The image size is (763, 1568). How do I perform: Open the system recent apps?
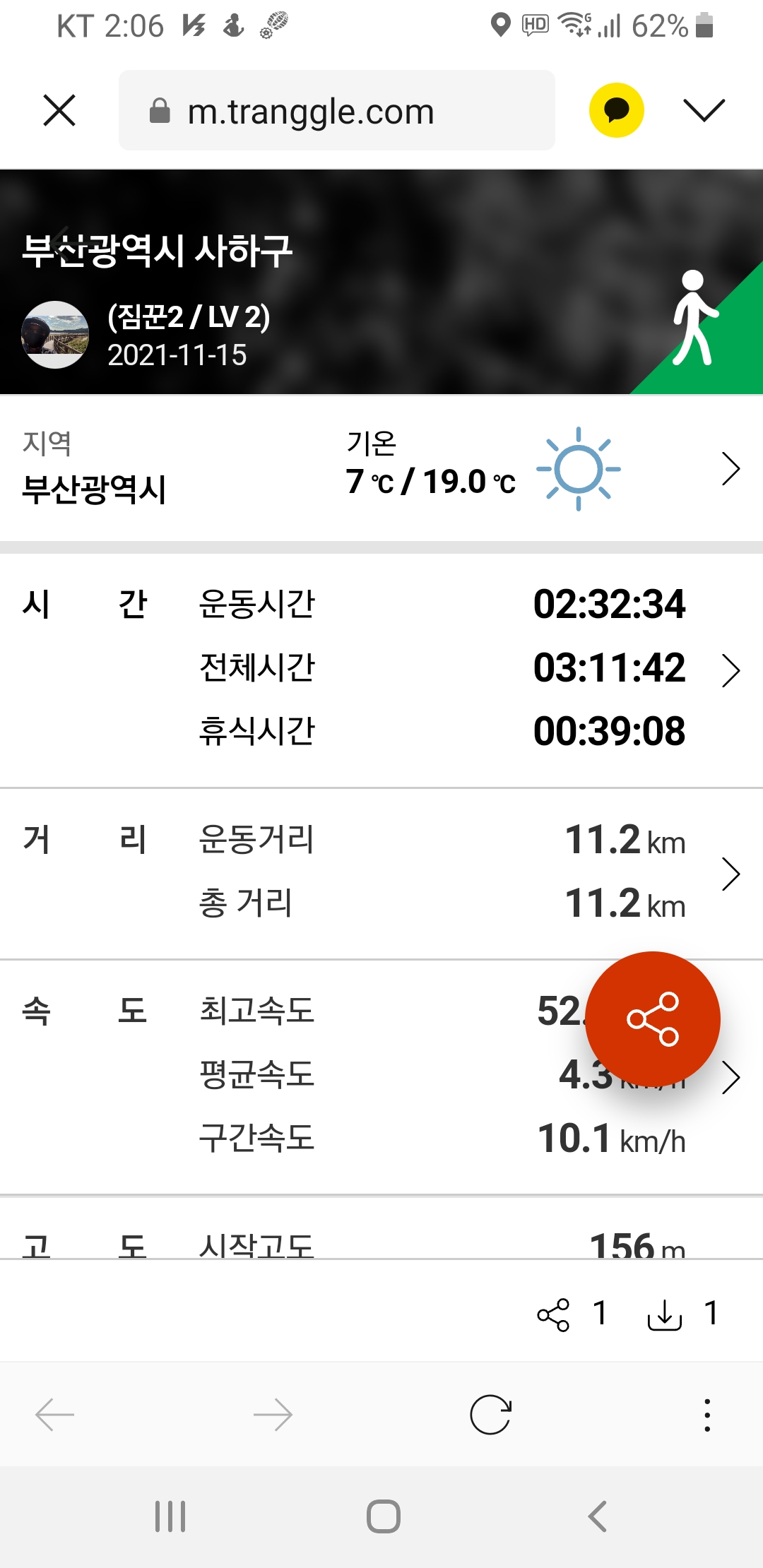click(170, 1516)
